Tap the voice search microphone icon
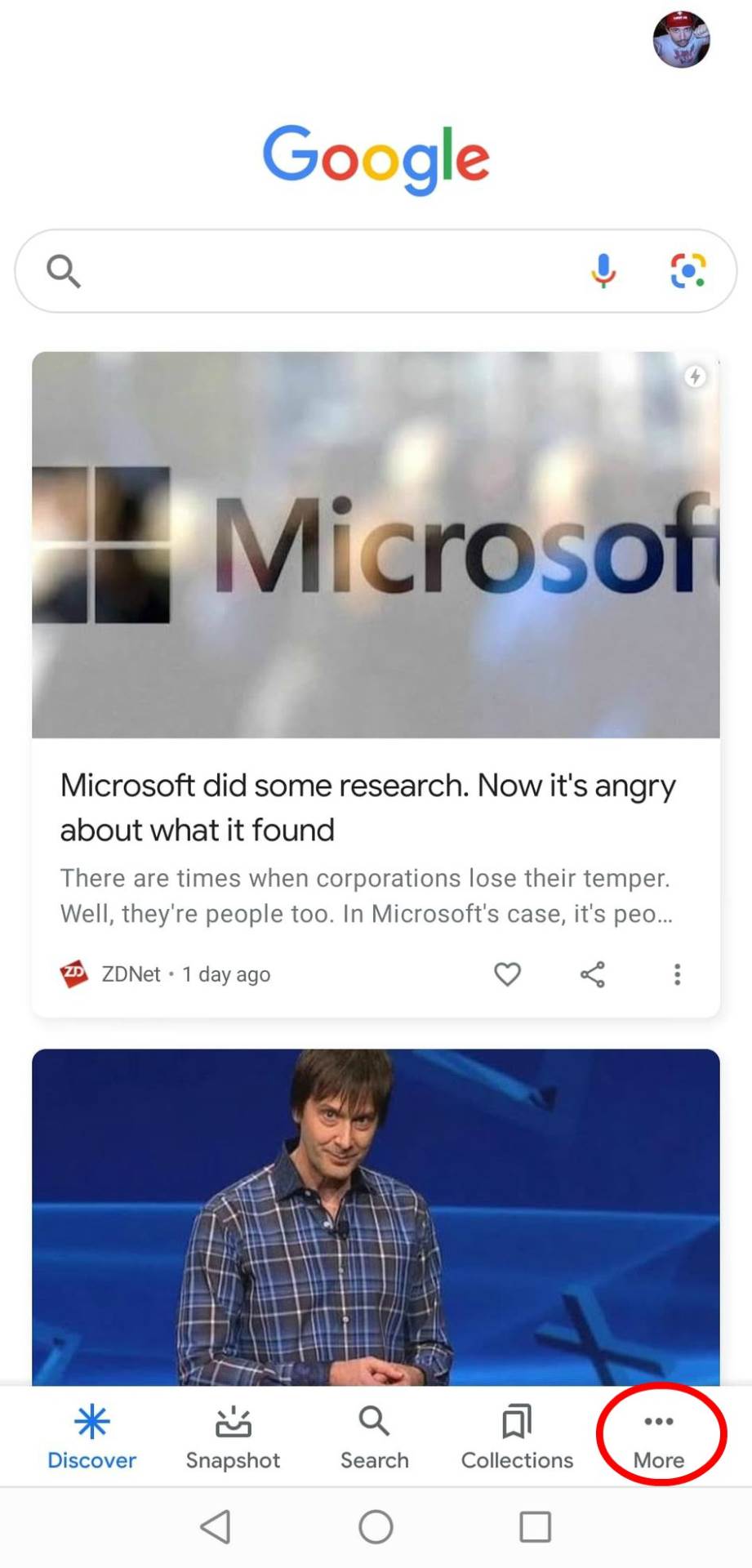The height and width of the screenshot is (1568, 752). click(x=603, y=270)
